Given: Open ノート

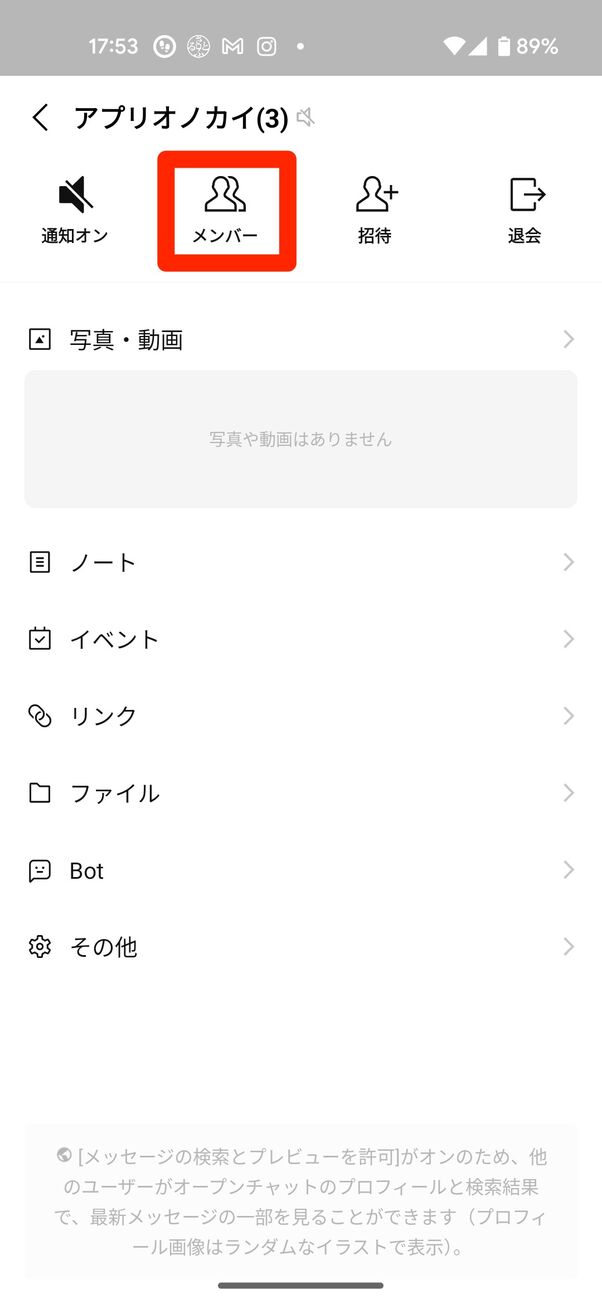Looking at the screenshot, I should [300, 562].
